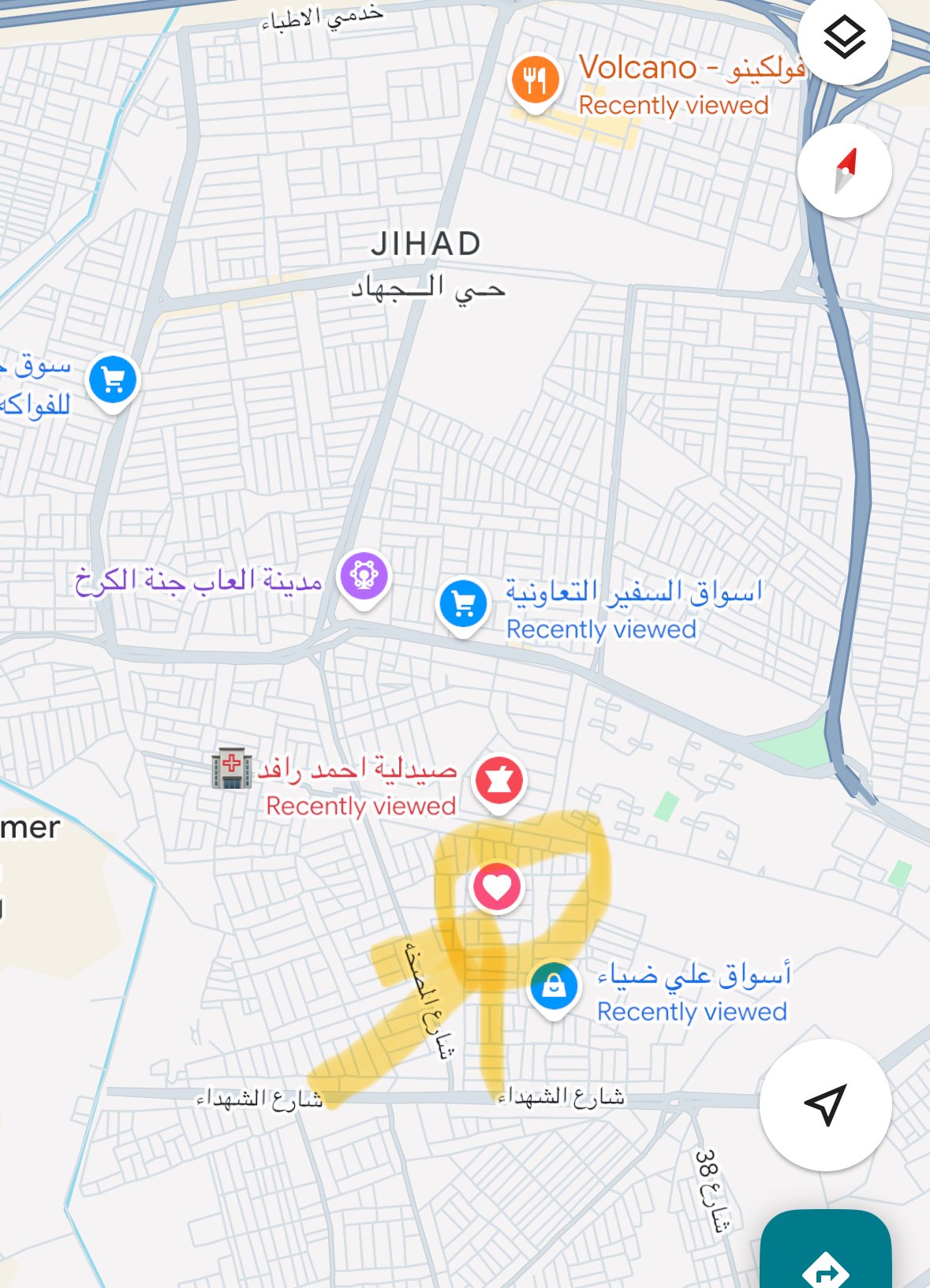This screenshot has width=930, height=1288.
Task: Open the fruit market سوق للفواكه pin
Action: [x=113, y=381]
